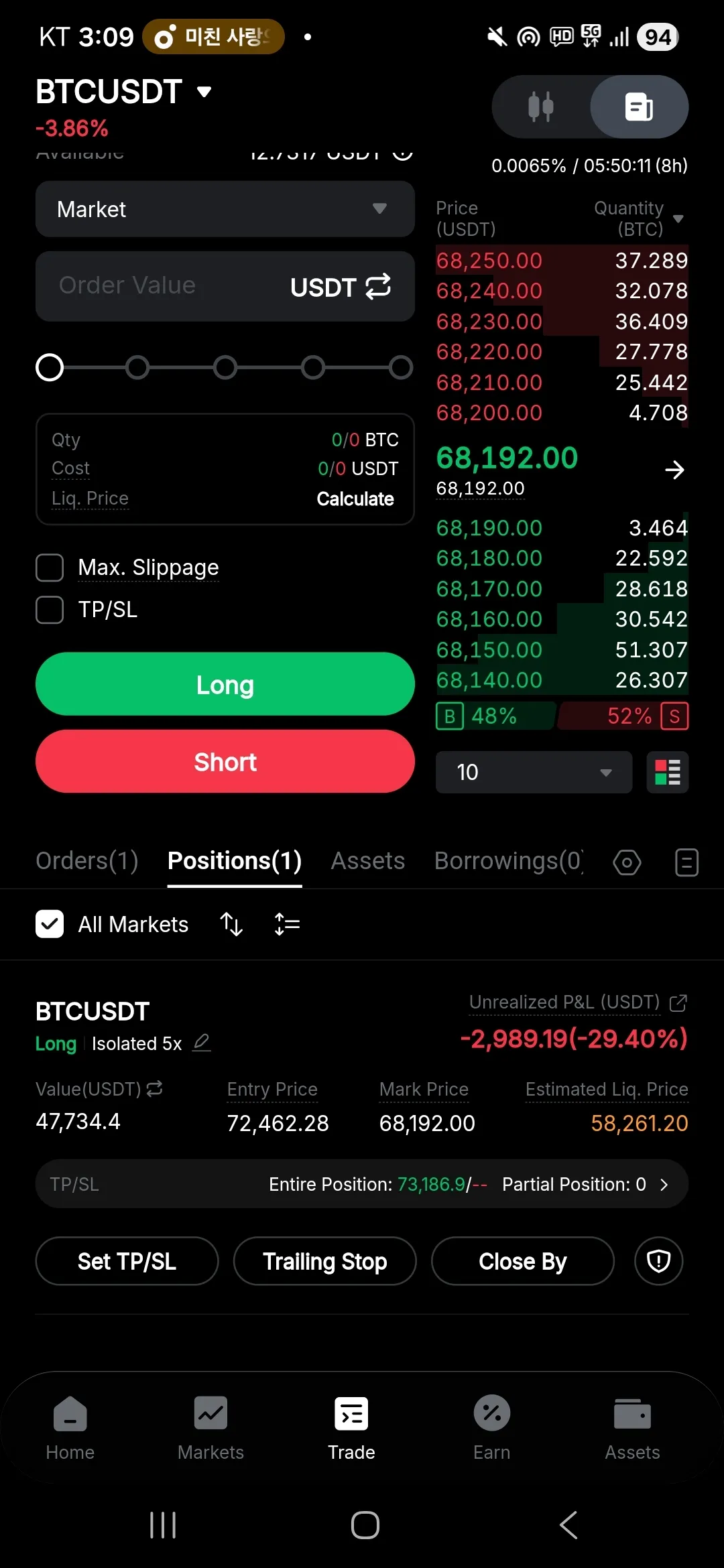Place a Short order
The height and width of the screenshot is (1568, 724).
(225, 762)
